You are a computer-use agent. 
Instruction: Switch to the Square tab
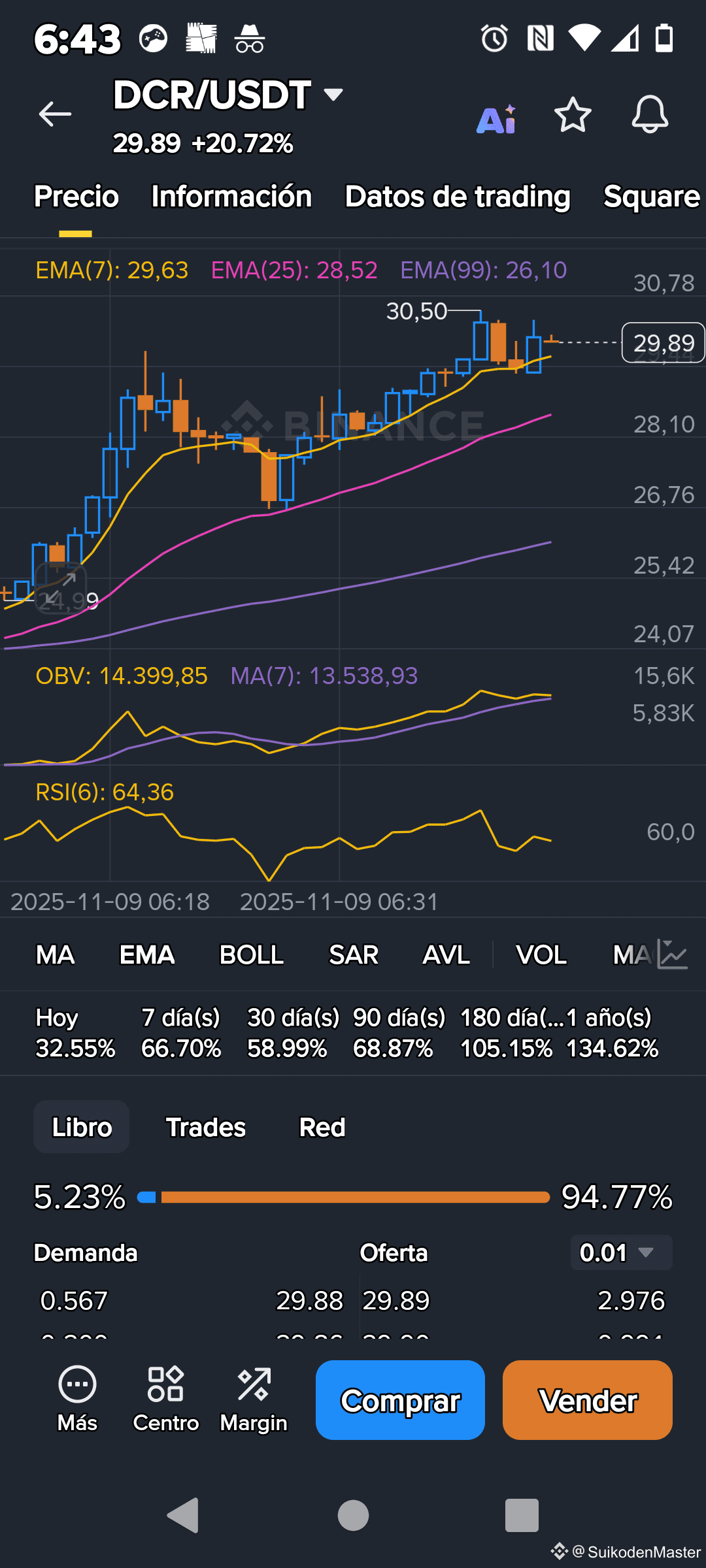[651, 197]
